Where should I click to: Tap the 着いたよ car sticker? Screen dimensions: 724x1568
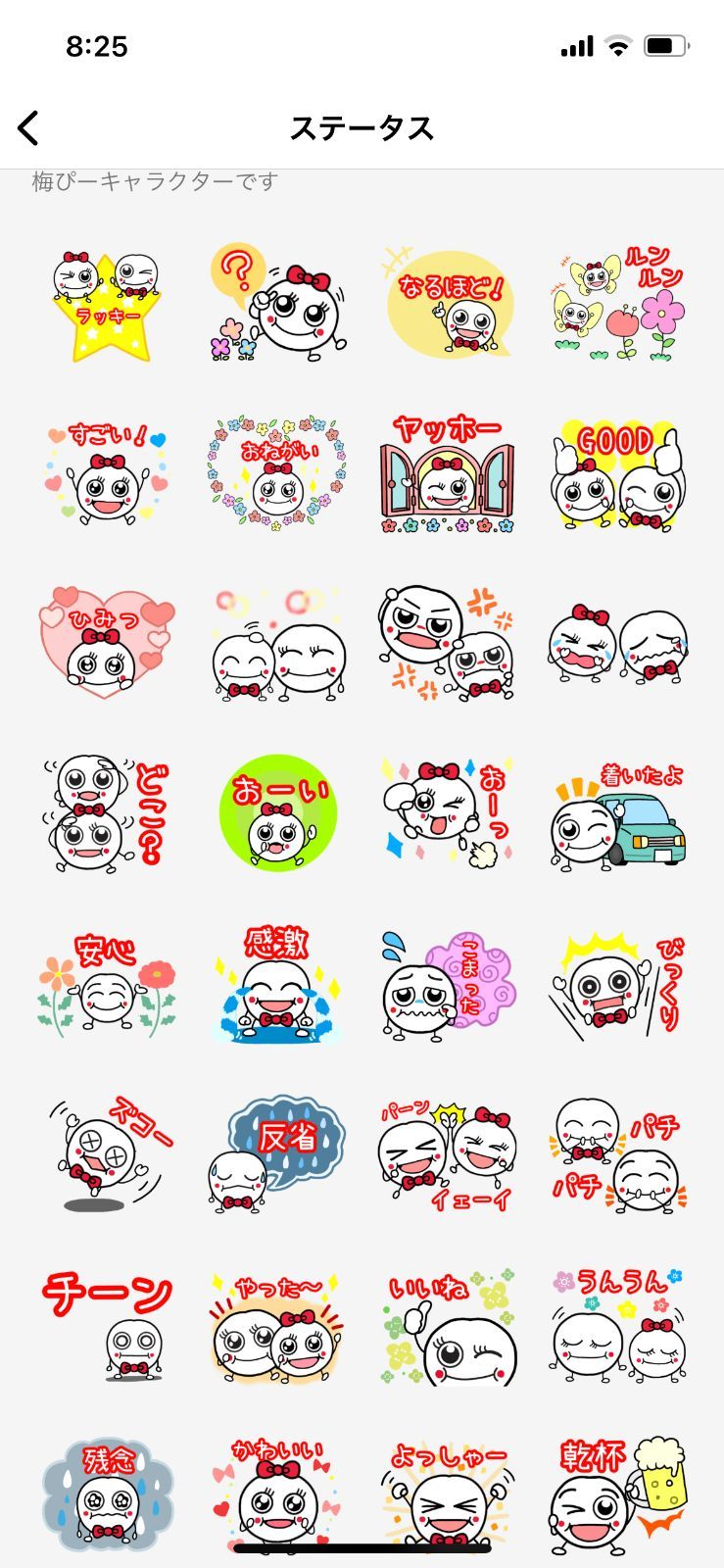pyautogui.click(x=617, y=813)
